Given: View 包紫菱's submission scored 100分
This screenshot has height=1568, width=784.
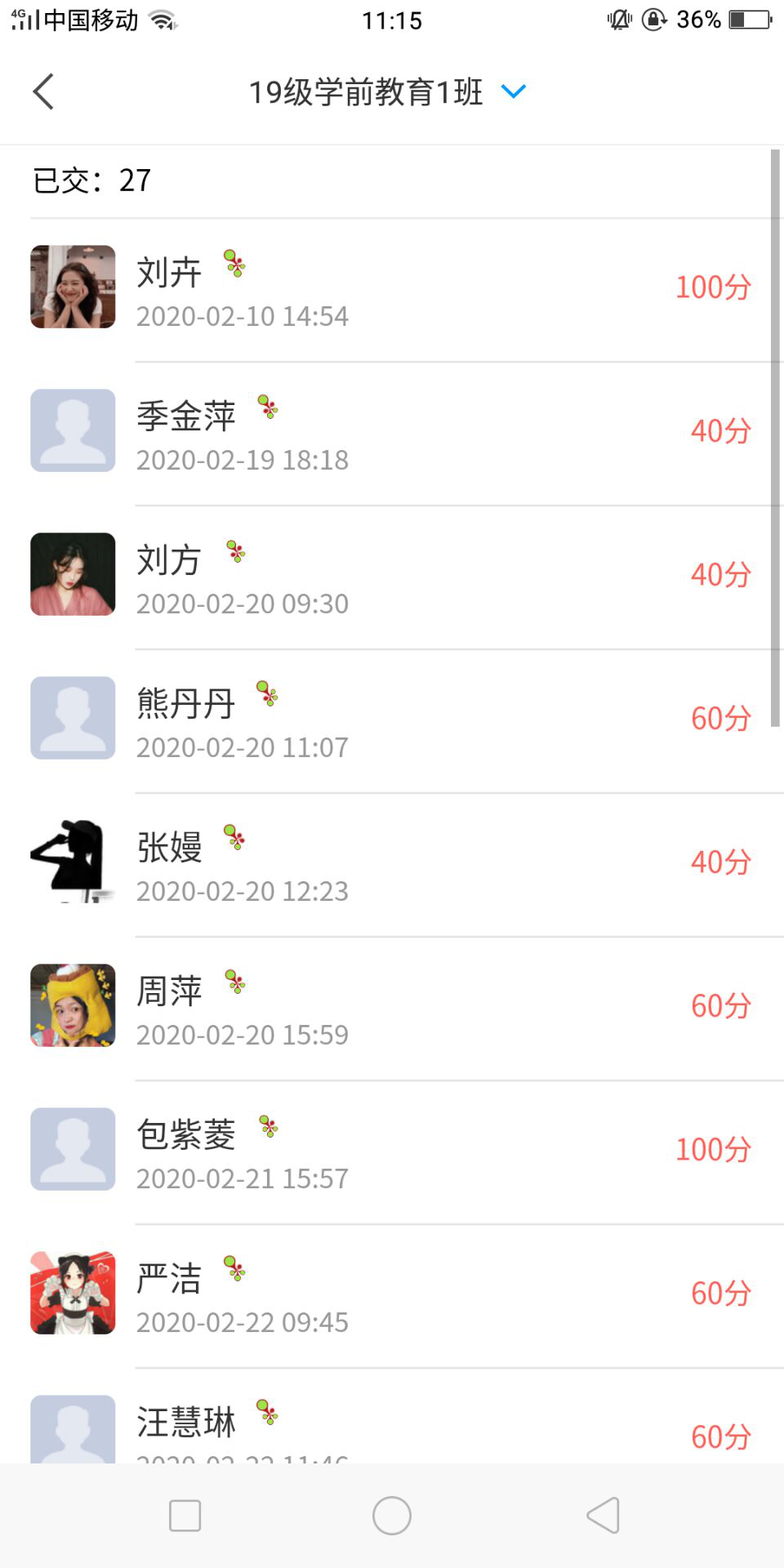Looking at the screenshot, I should [x=392, y=1151].
